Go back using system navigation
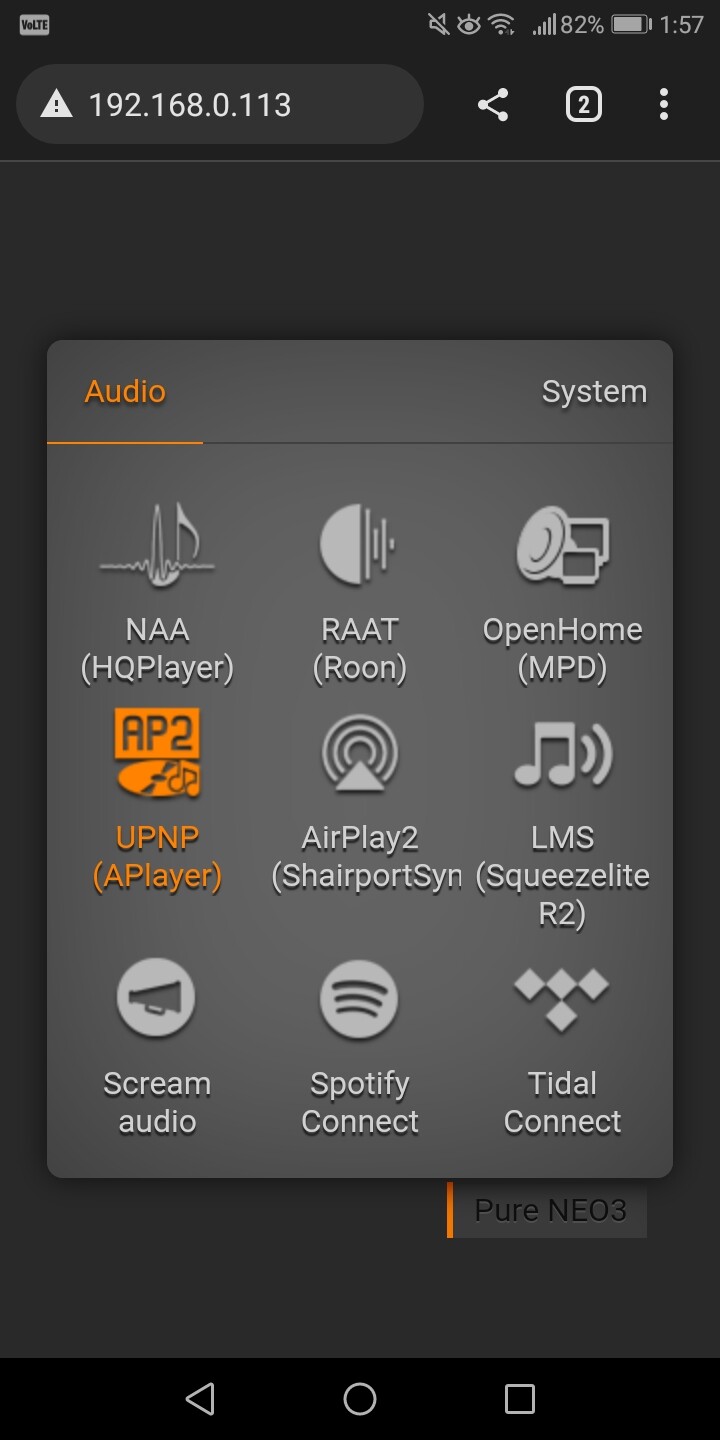Screen dimensions: 720x1440 click(200, 1398)
